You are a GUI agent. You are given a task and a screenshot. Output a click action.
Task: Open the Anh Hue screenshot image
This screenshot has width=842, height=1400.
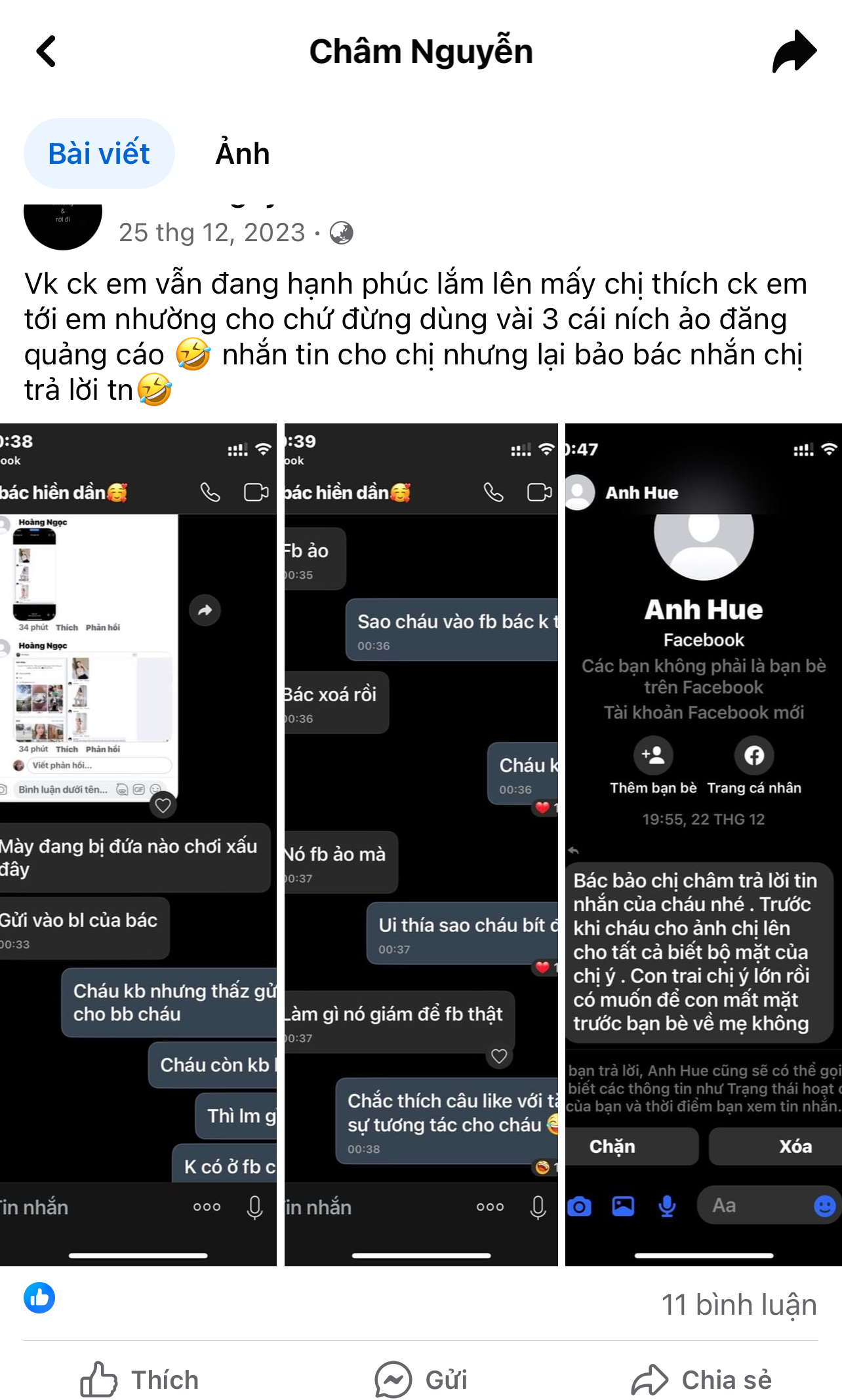click(703, 844)
